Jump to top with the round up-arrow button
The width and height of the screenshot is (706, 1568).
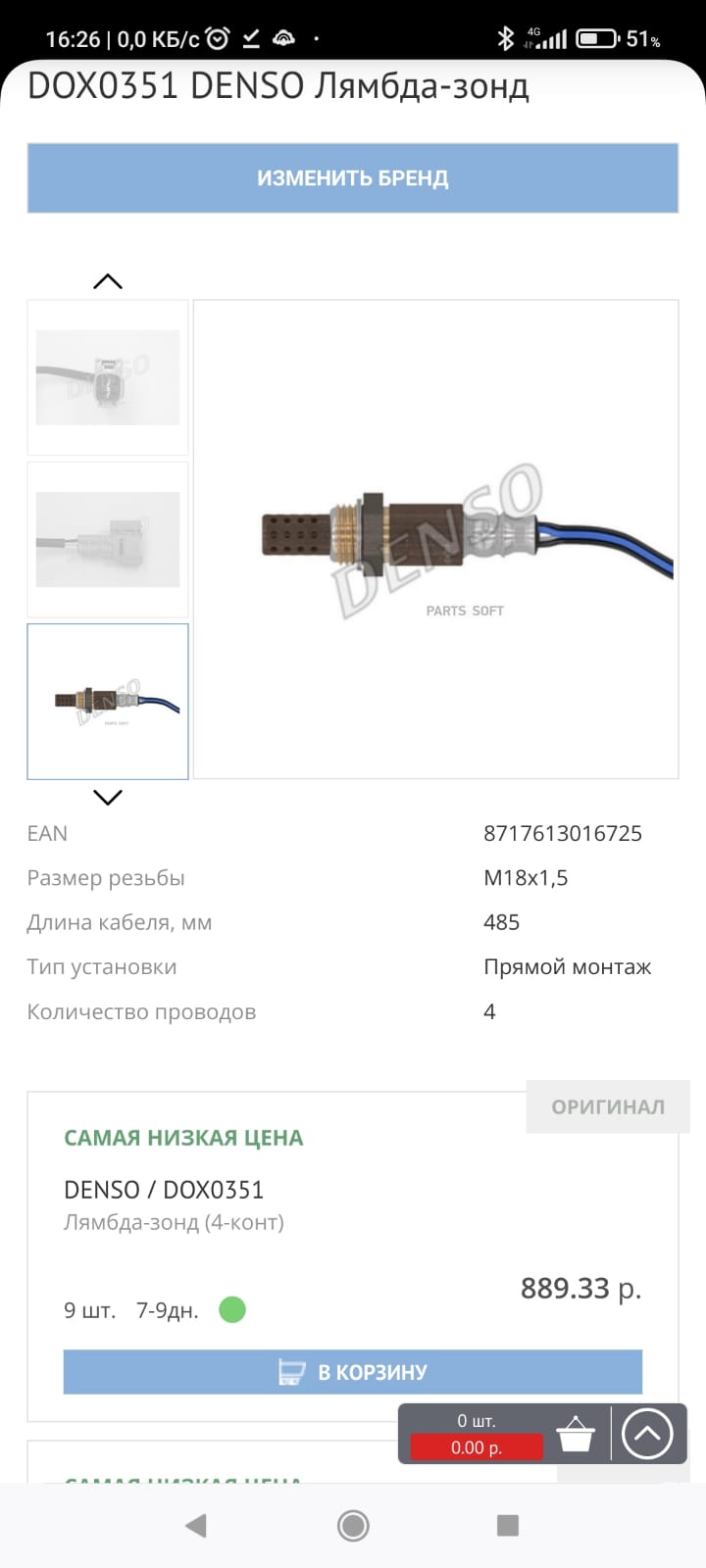pos(647,1435)
